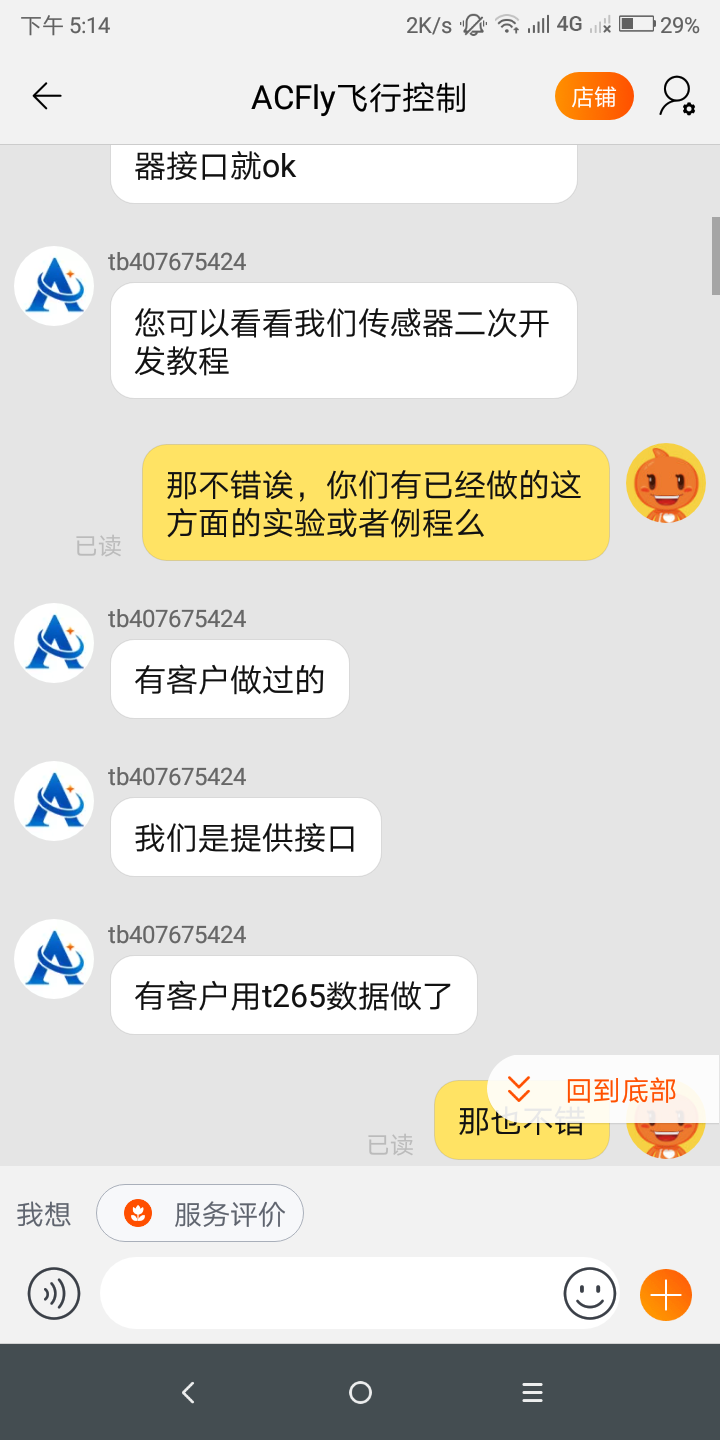
Task: Switch to voice input mode
Action: click(x=53, y=1294)
